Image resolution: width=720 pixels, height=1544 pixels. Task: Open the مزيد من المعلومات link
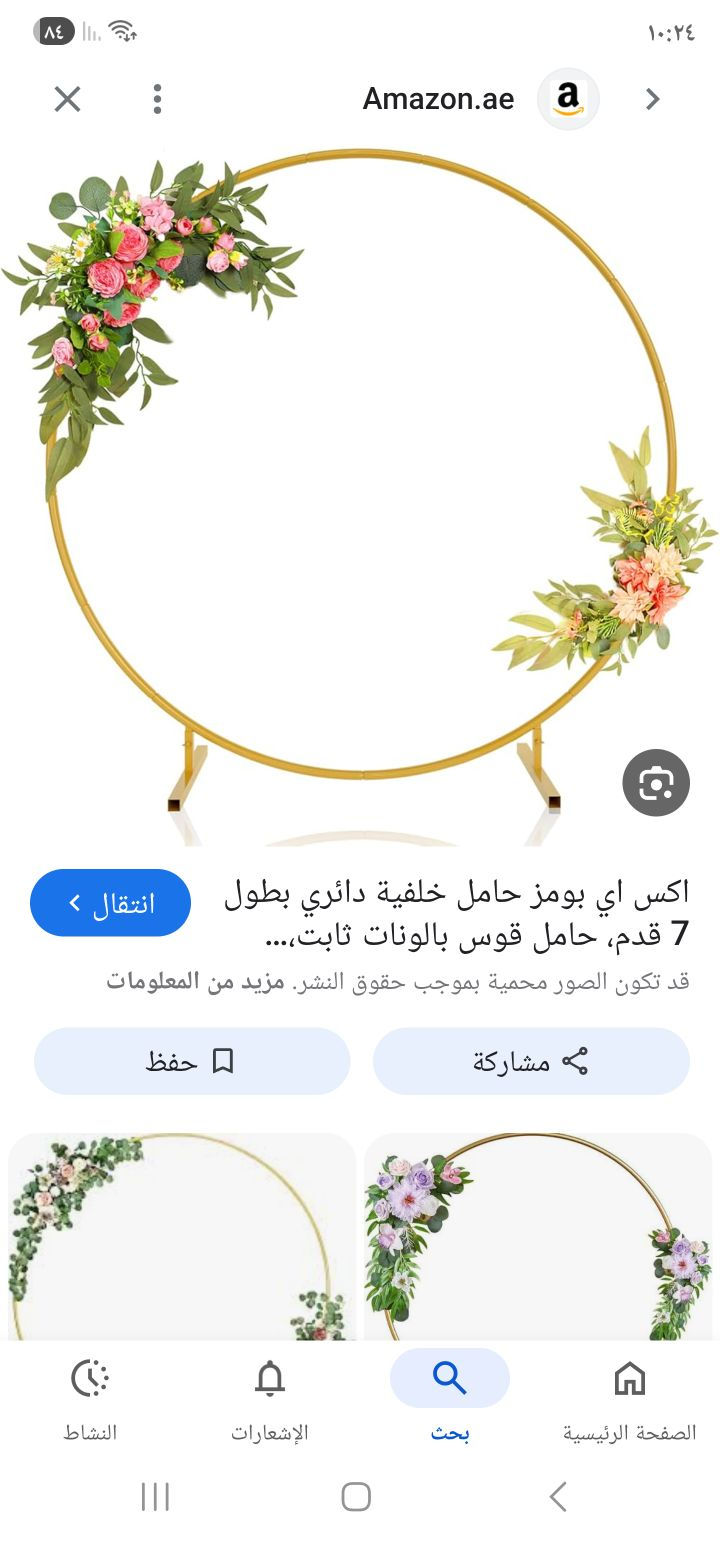tap(195, 981)
